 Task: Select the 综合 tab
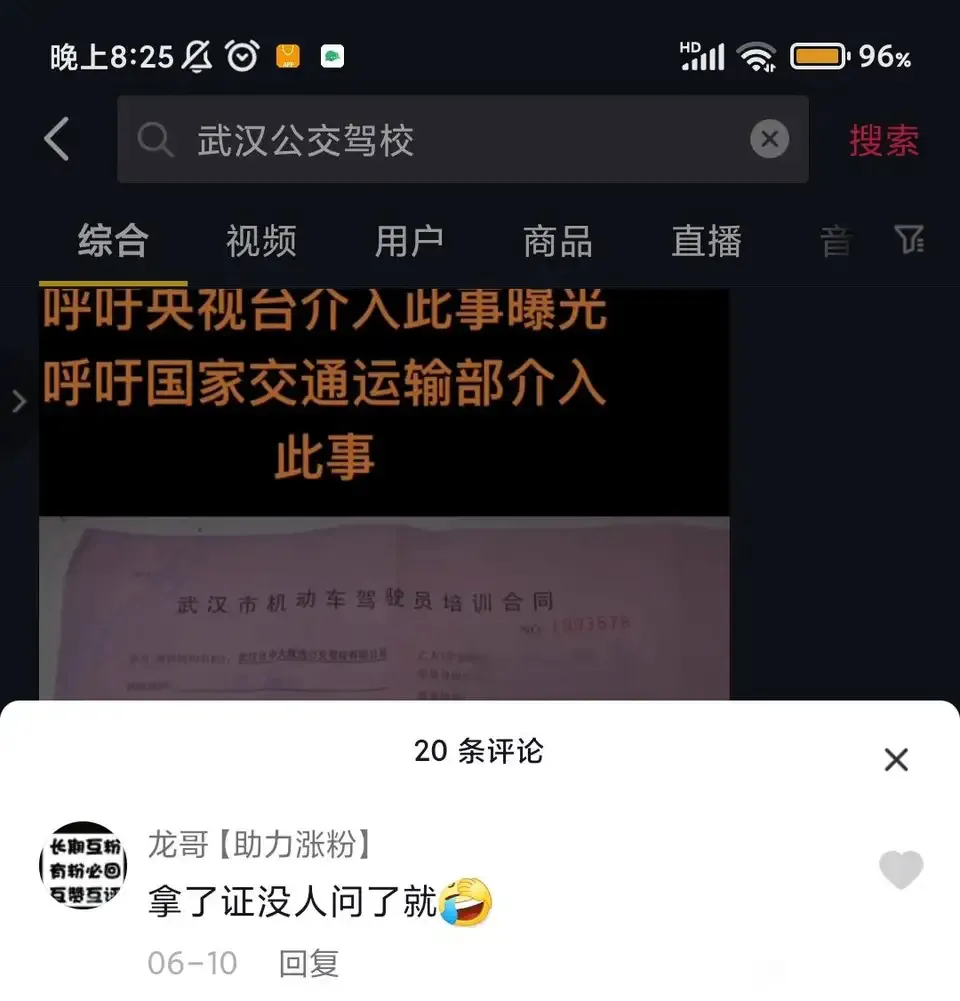(113, 241)
